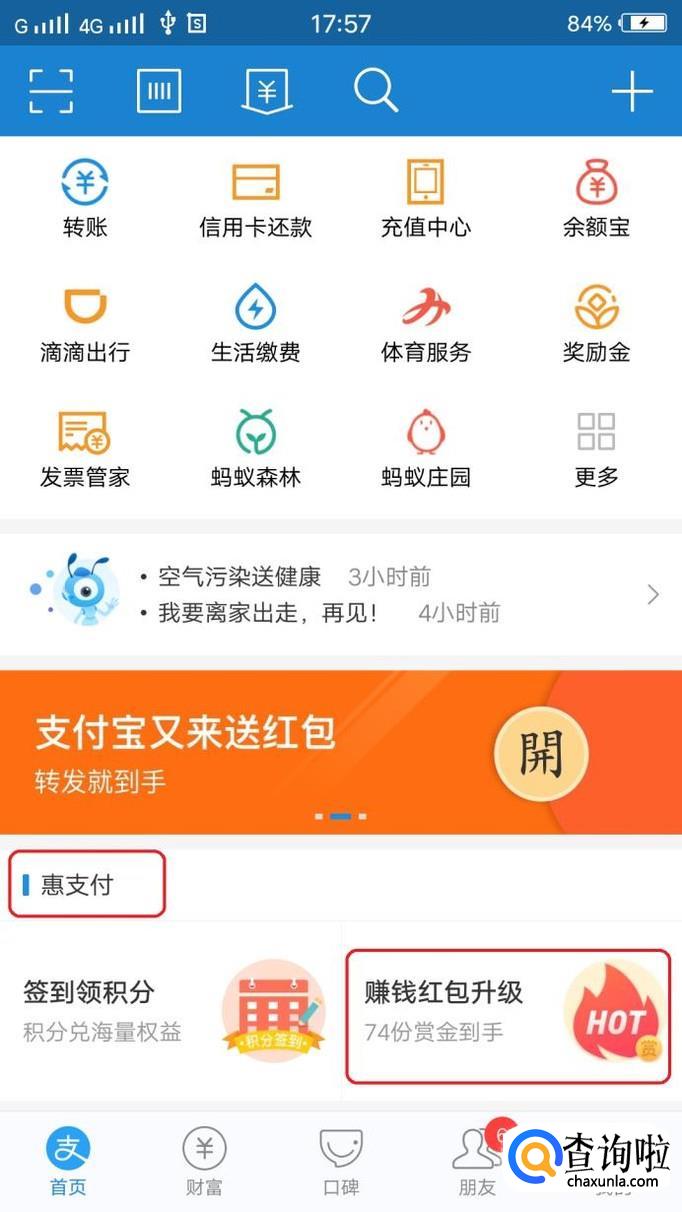This screenshot has height=1212, width=682.
Task: Open 转账 transfer
Action: click(x=85, y=200)
